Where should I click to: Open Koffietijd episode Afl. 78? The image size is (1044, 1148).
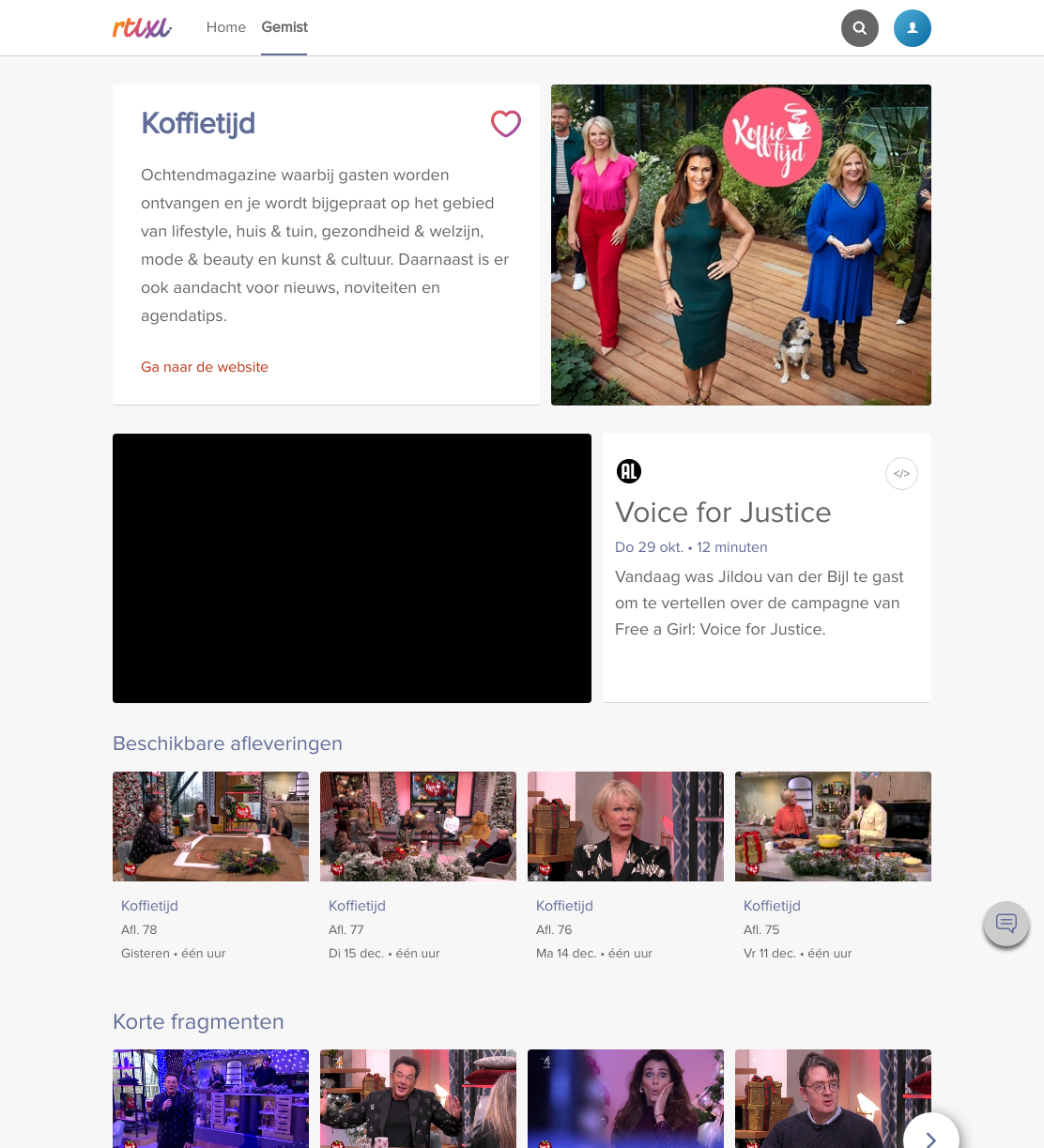[x=210, y=867]
